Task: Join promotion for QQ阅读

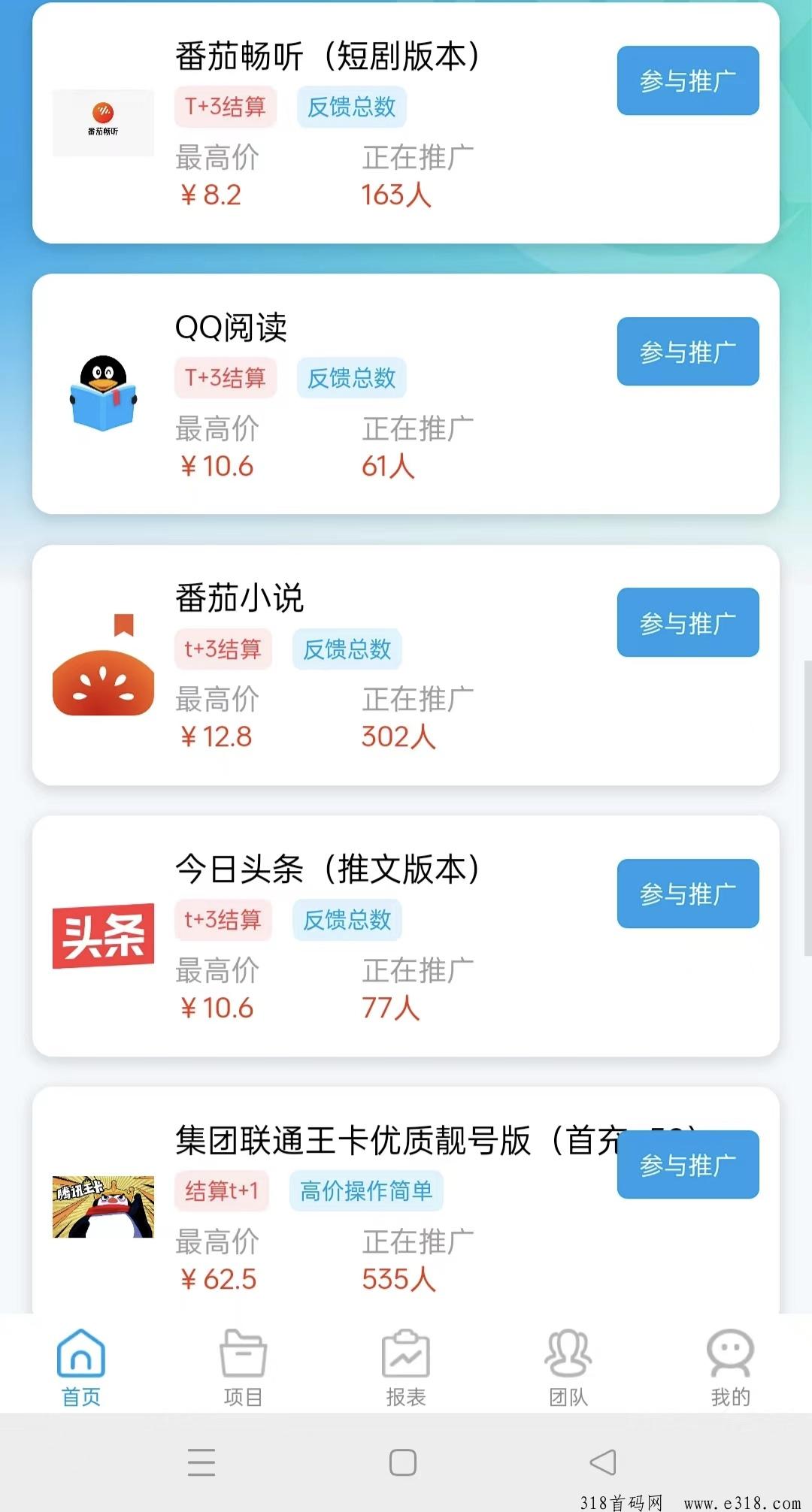Action: (688, 352)
